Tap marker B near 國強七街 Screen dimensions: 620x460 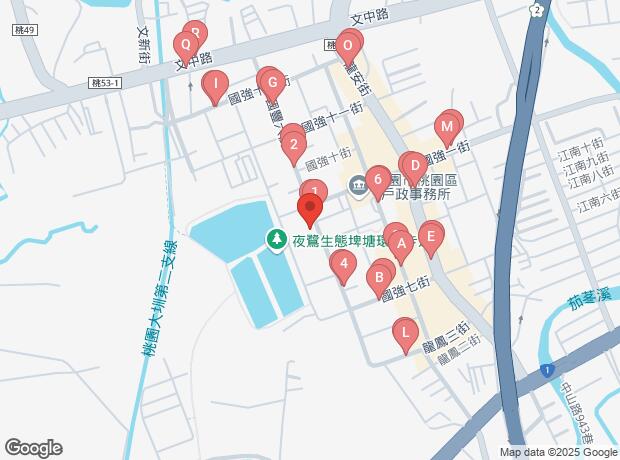pyautogui.click(x=380, y=276)
